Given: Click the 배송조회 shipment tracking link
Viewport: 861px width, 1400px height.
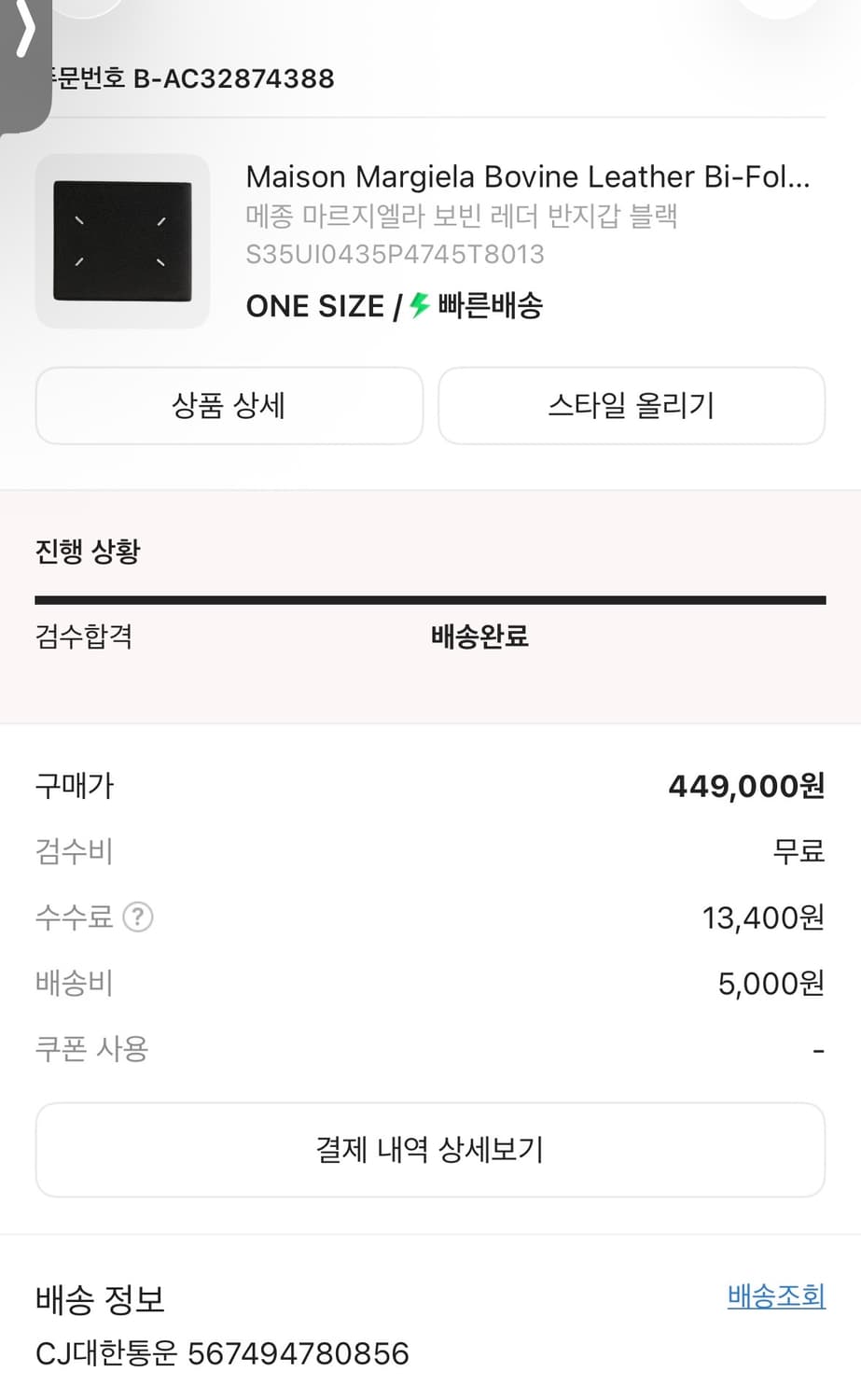Looking at the screenshot, I should 775,1295.
